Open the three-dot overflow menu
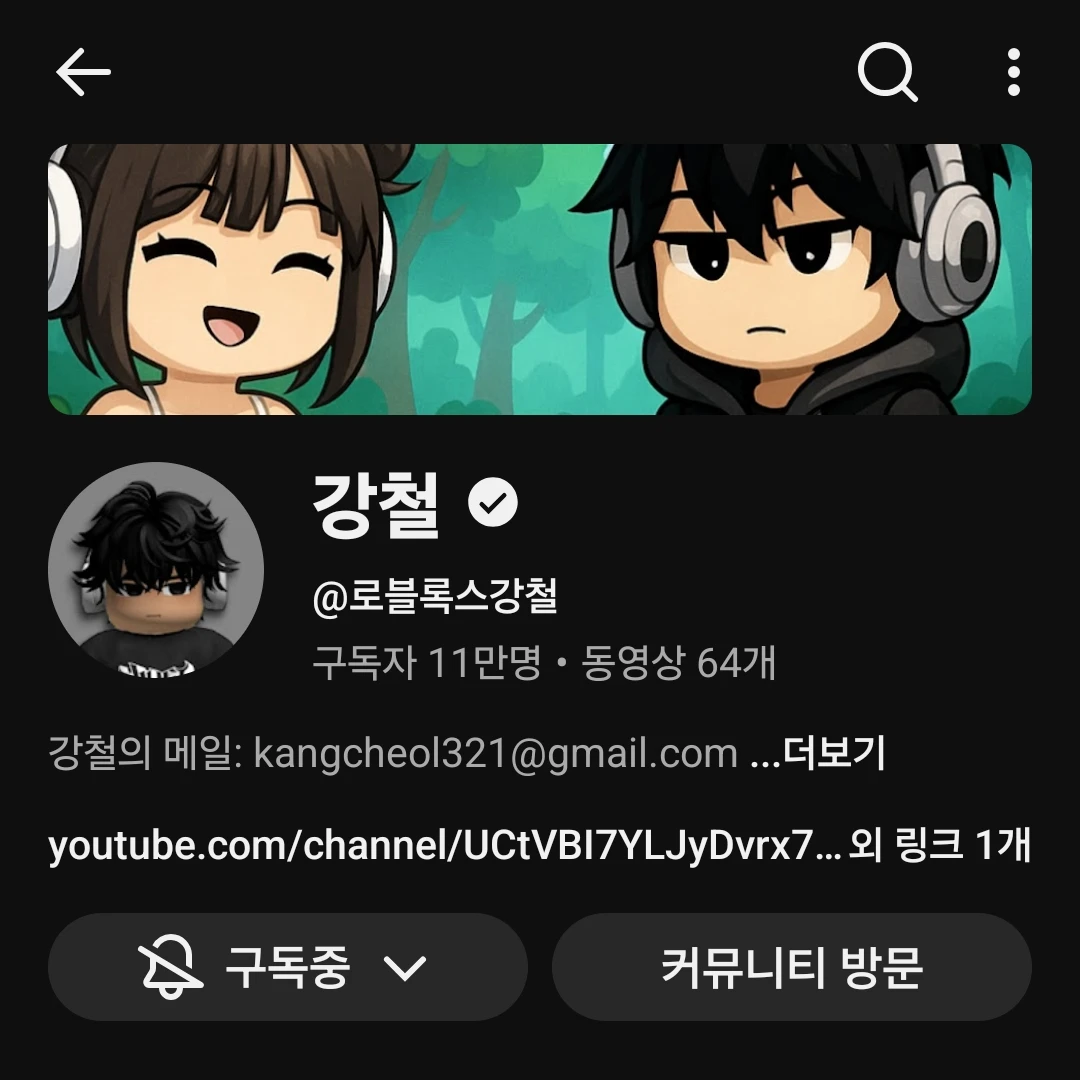Screen dimensions: 1080x1080 (x=1013, y=73)
